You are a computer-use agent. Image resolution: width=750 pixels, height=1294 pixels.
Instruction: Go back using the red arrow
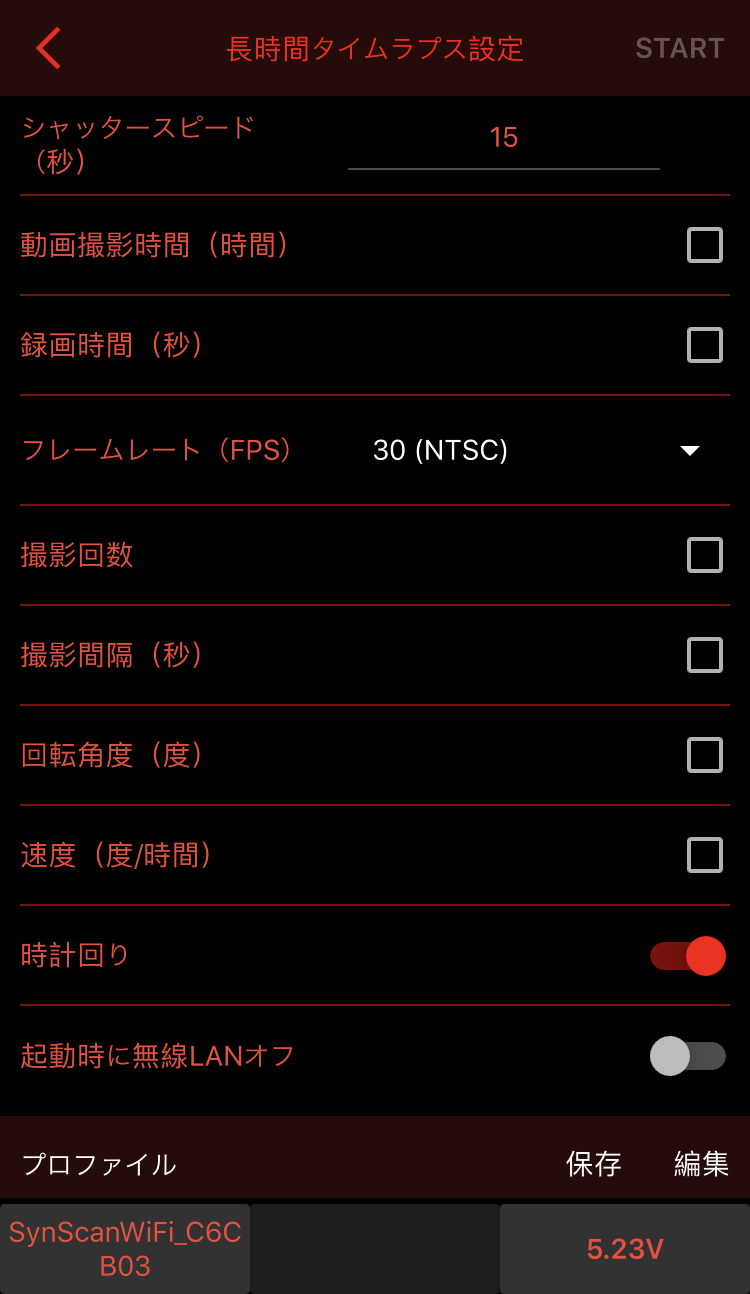(48, 48)
